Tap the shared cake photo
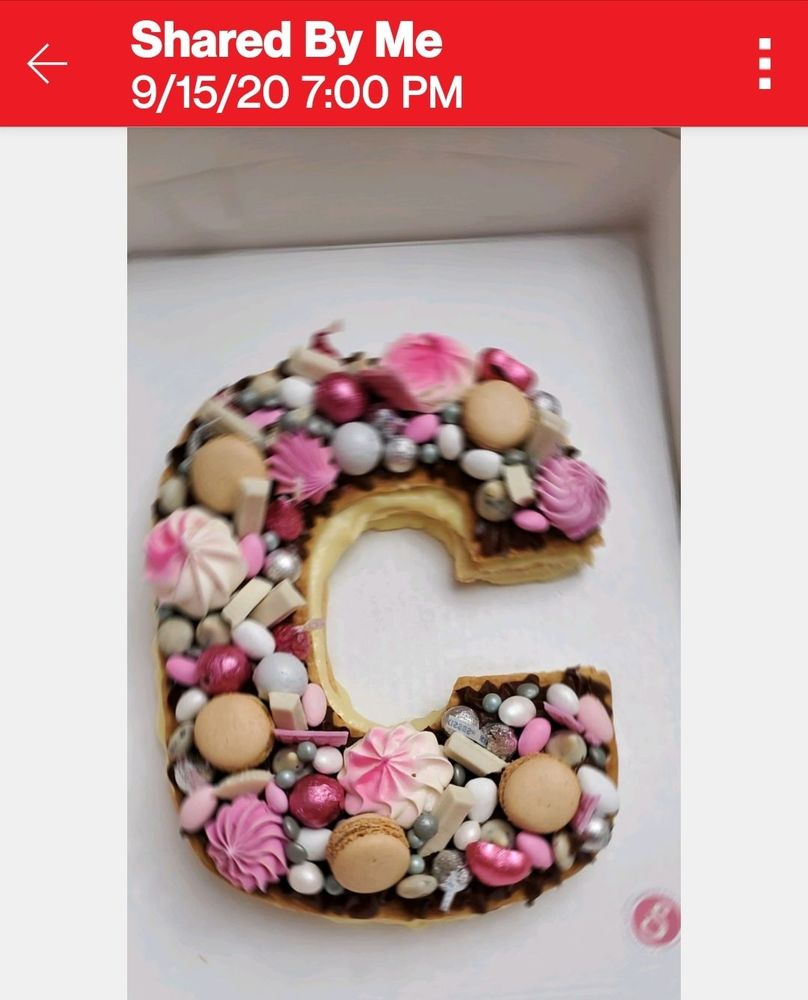 coord(404,563)
